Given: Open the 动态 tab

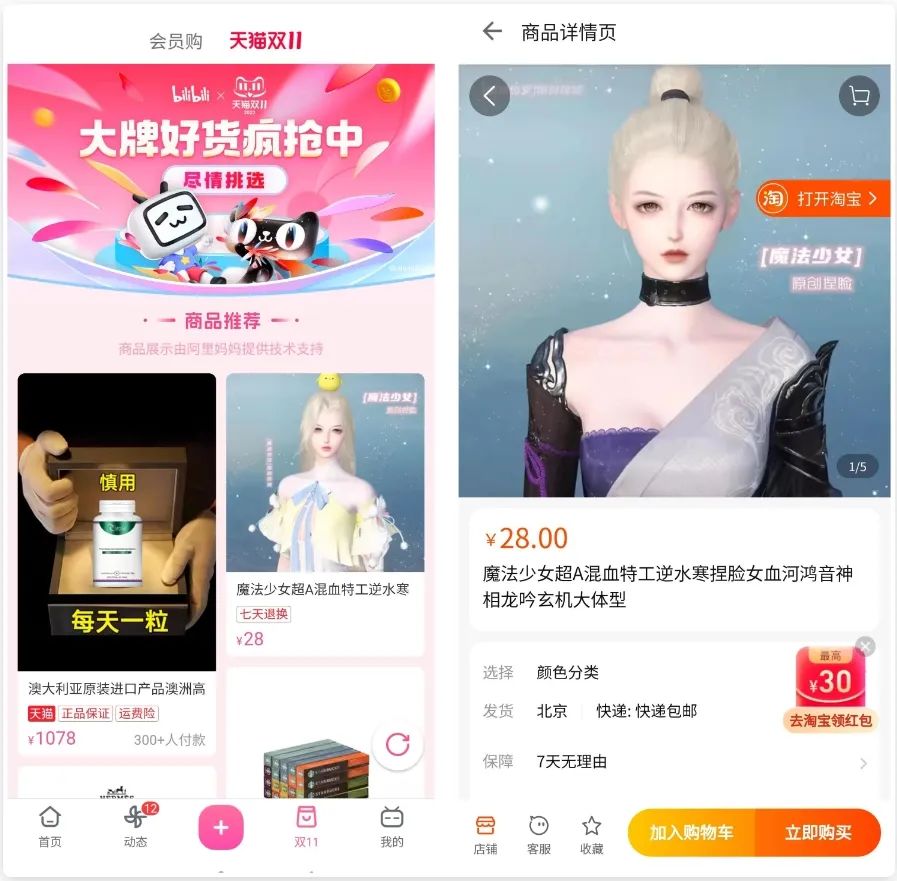Looking at the screenshot, I should pyautogui.click(x=136, y=827).
